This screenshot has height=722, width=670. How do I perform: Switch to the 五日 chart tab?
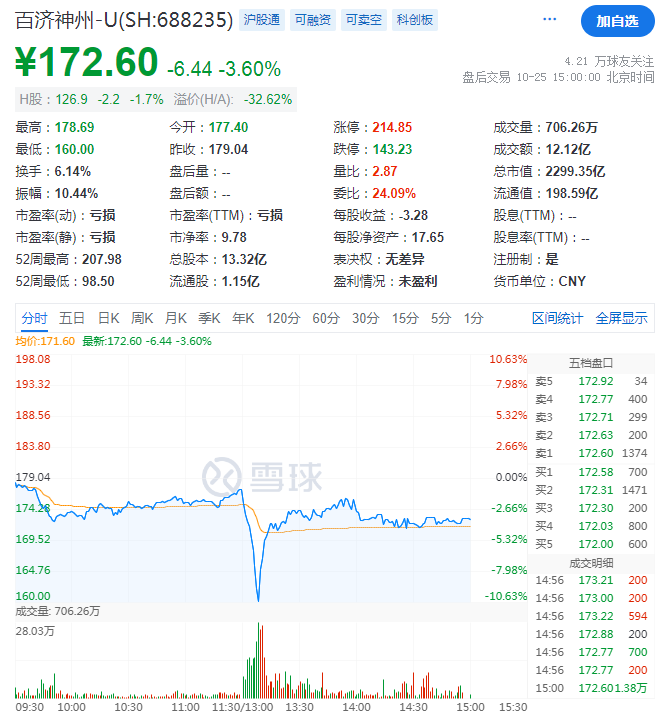[x=72, y=318]
